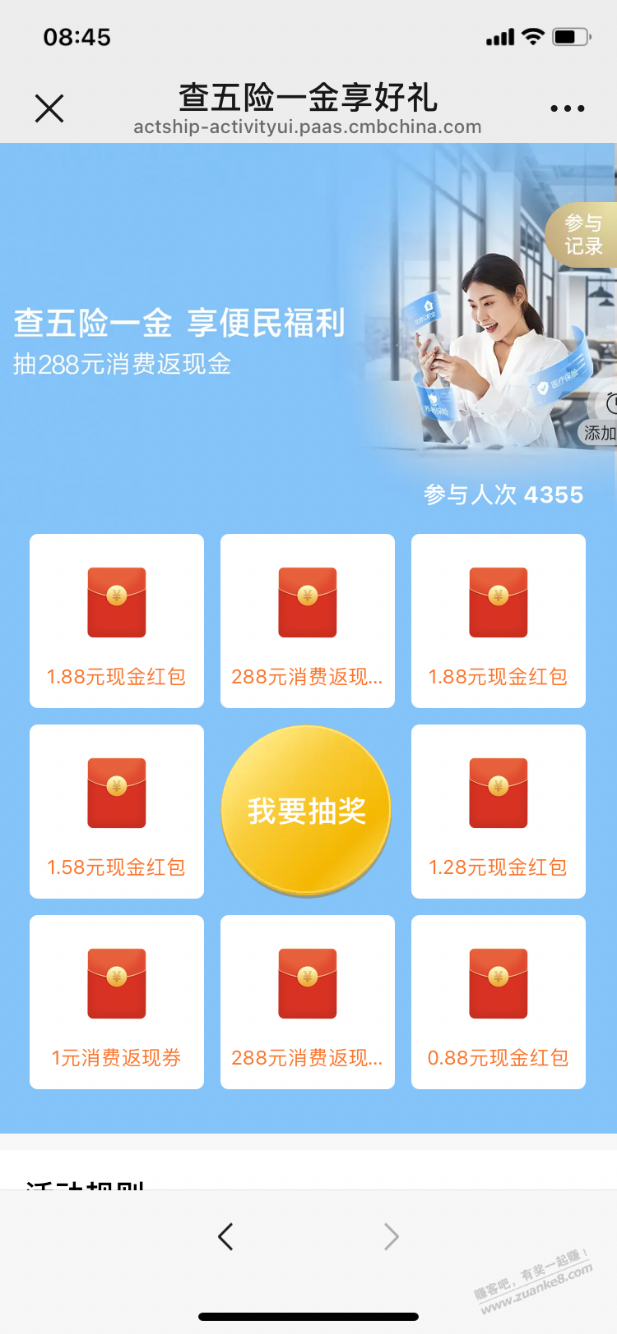Screen dimensions: 617x1334
Task: Close the webview with the X icon
Action: 49,108
